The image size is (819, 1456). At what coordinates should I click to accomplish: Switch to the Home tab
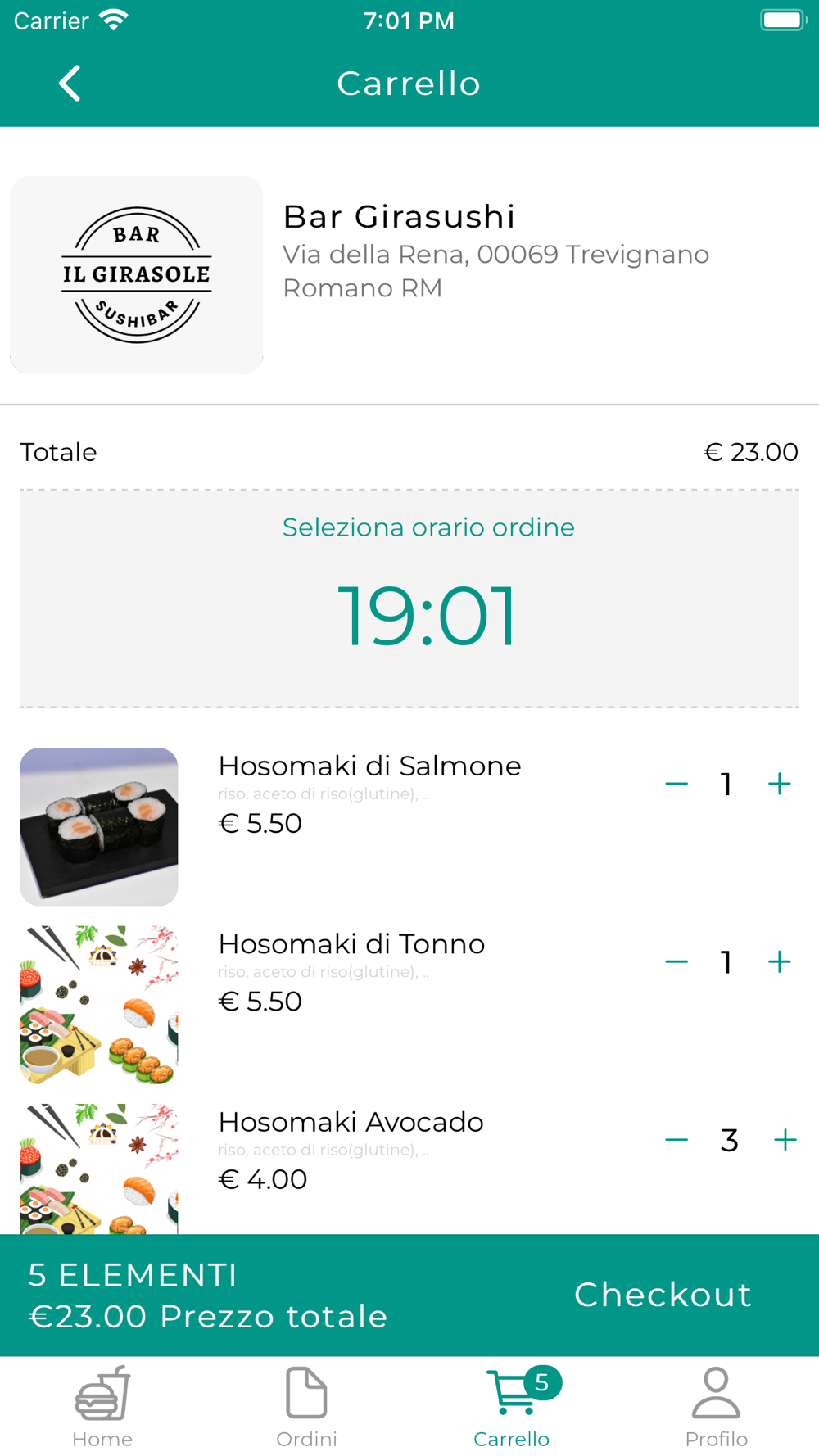point(102,1407)
